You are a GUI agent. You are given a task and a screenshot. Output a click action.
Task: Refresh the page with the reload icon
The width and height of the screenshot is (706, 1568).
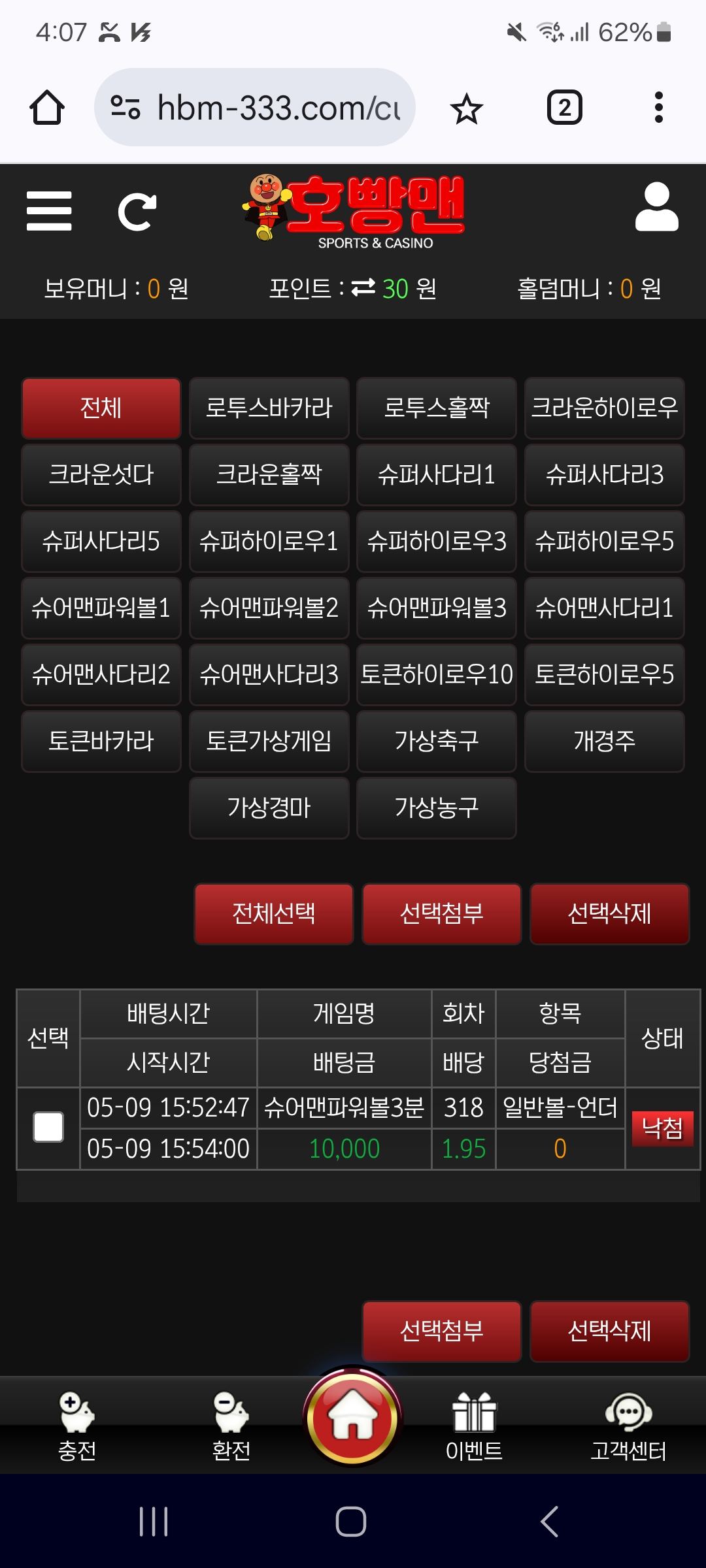coord(137,212)
